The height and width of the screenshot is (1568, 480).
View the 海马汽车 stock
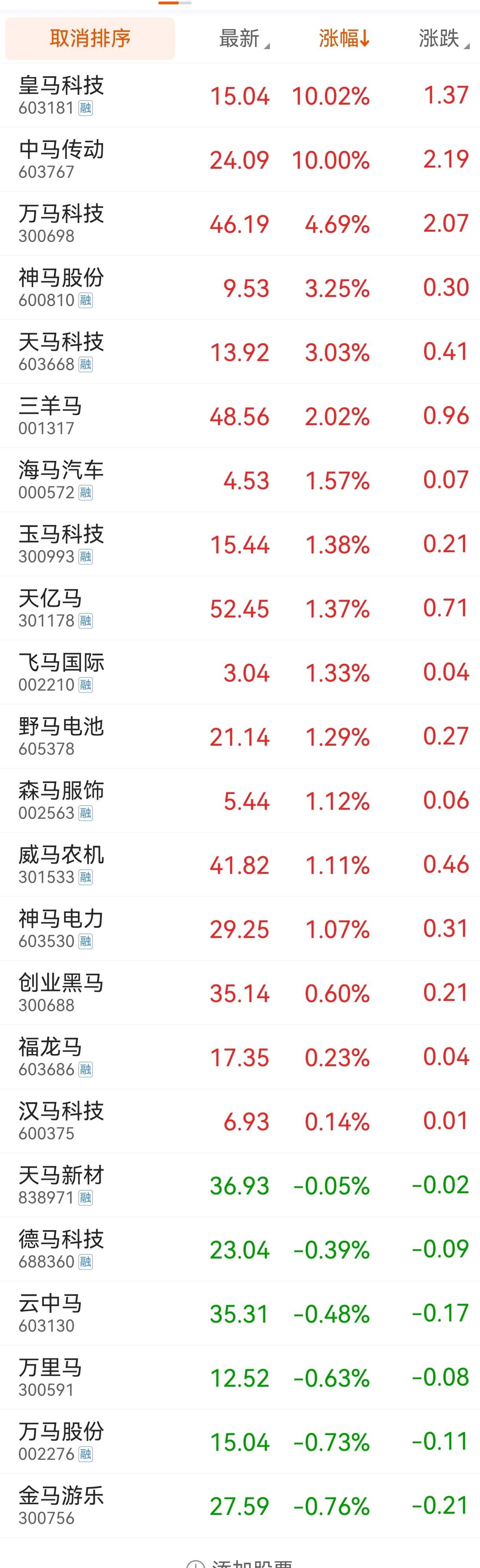pyautogui.click(x=240, y=480)
